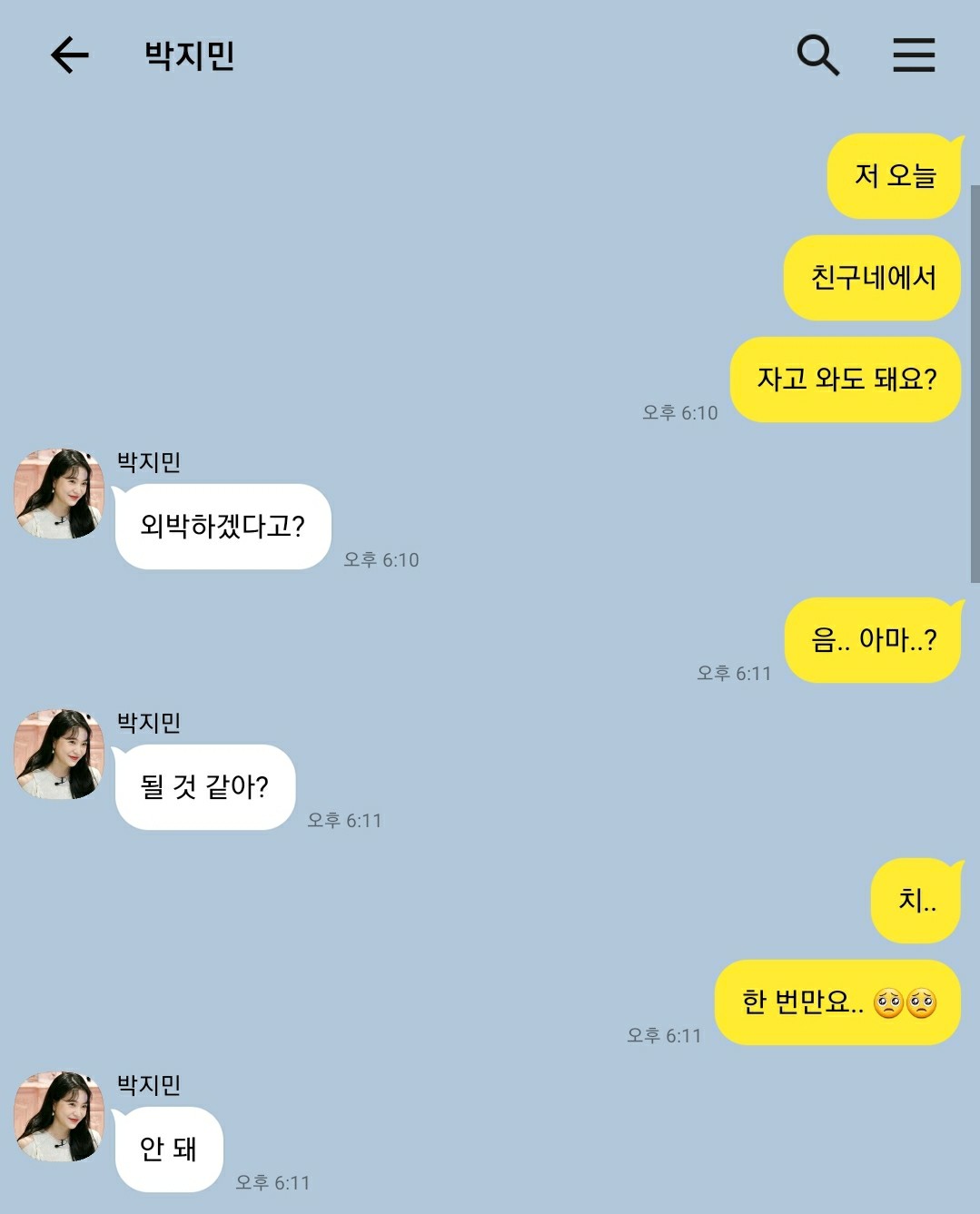This screenshot has width=980, height=1214.
Task: Search within this conversation
Action: [x=817, y=55]
